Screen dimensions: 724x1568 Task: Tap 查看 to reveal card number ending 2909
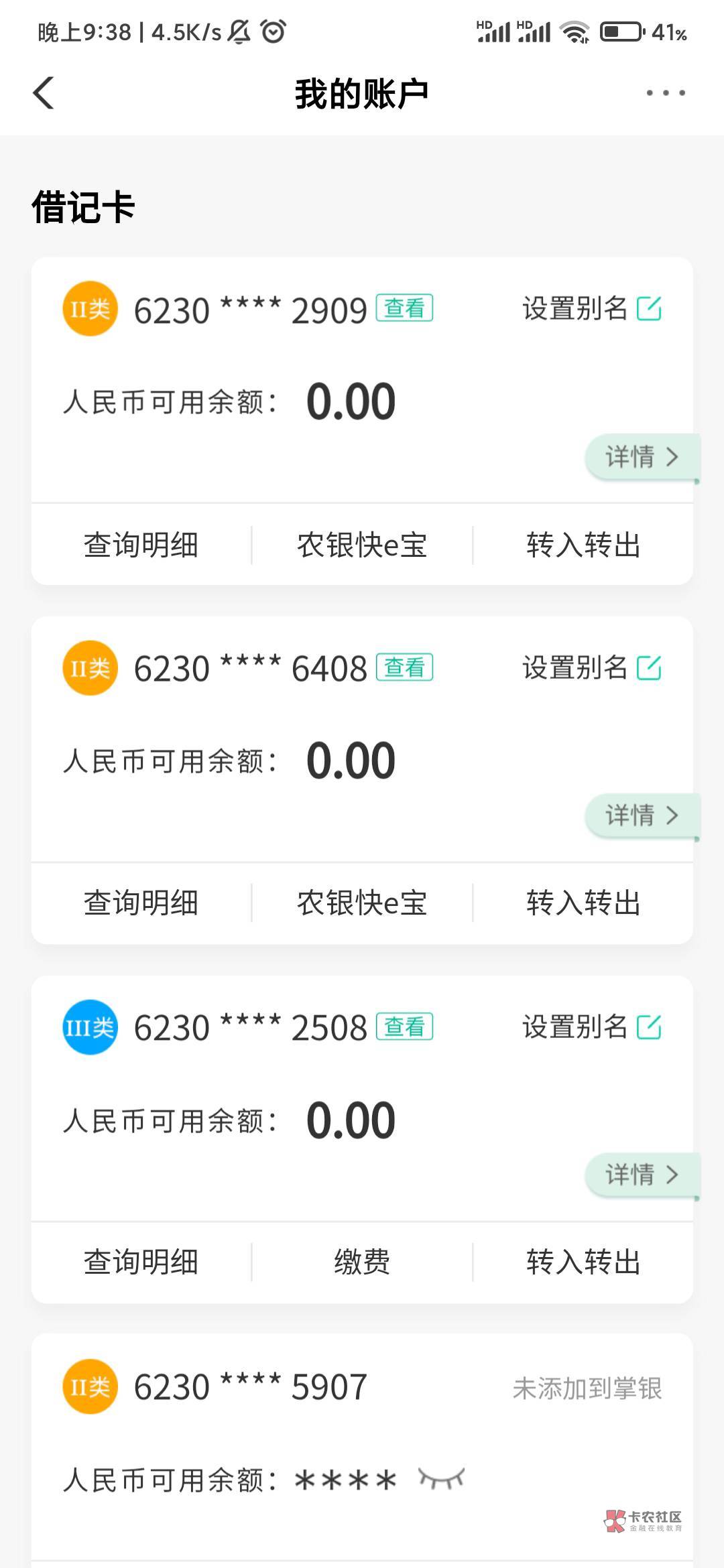[x=404, y=308]
